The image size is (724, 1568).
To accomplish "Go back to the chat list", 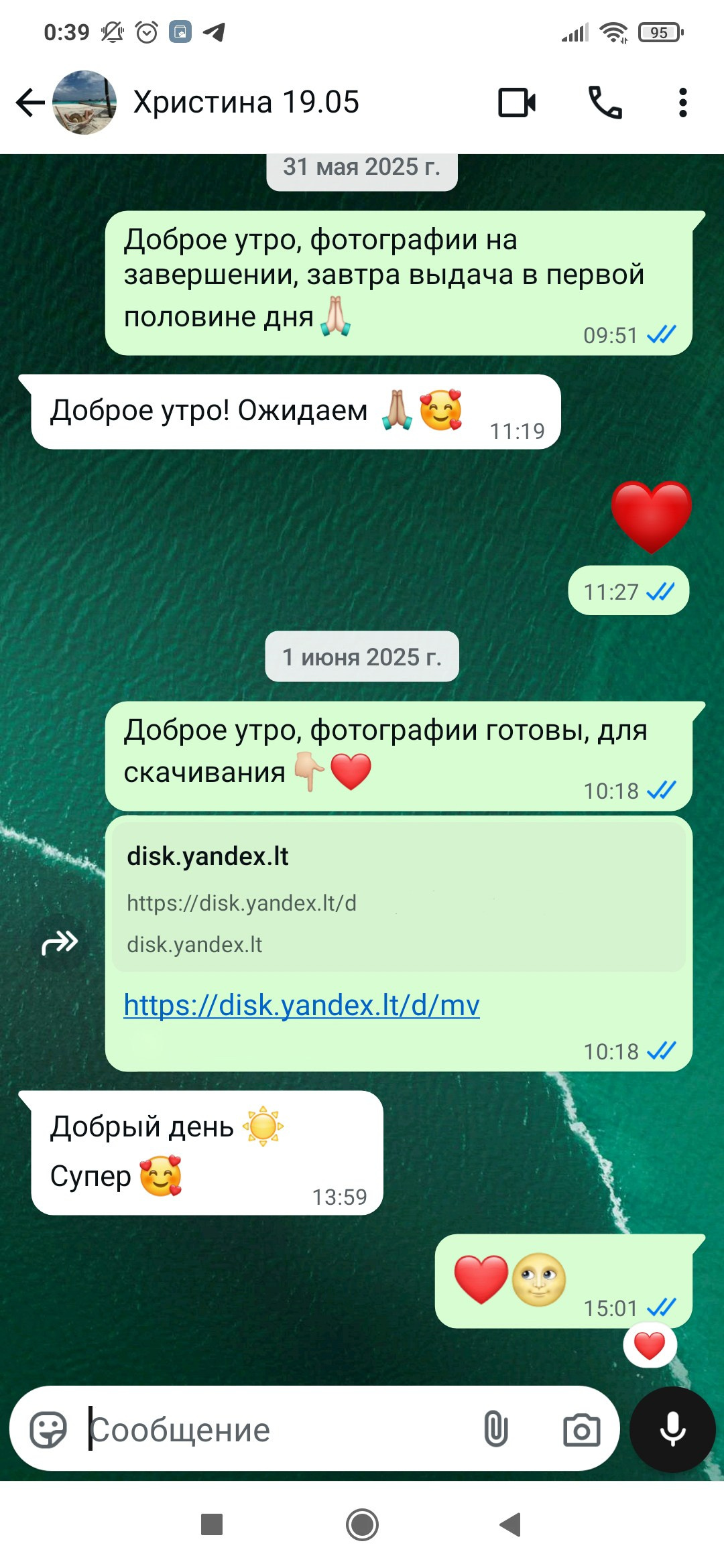I will [29, 103].
